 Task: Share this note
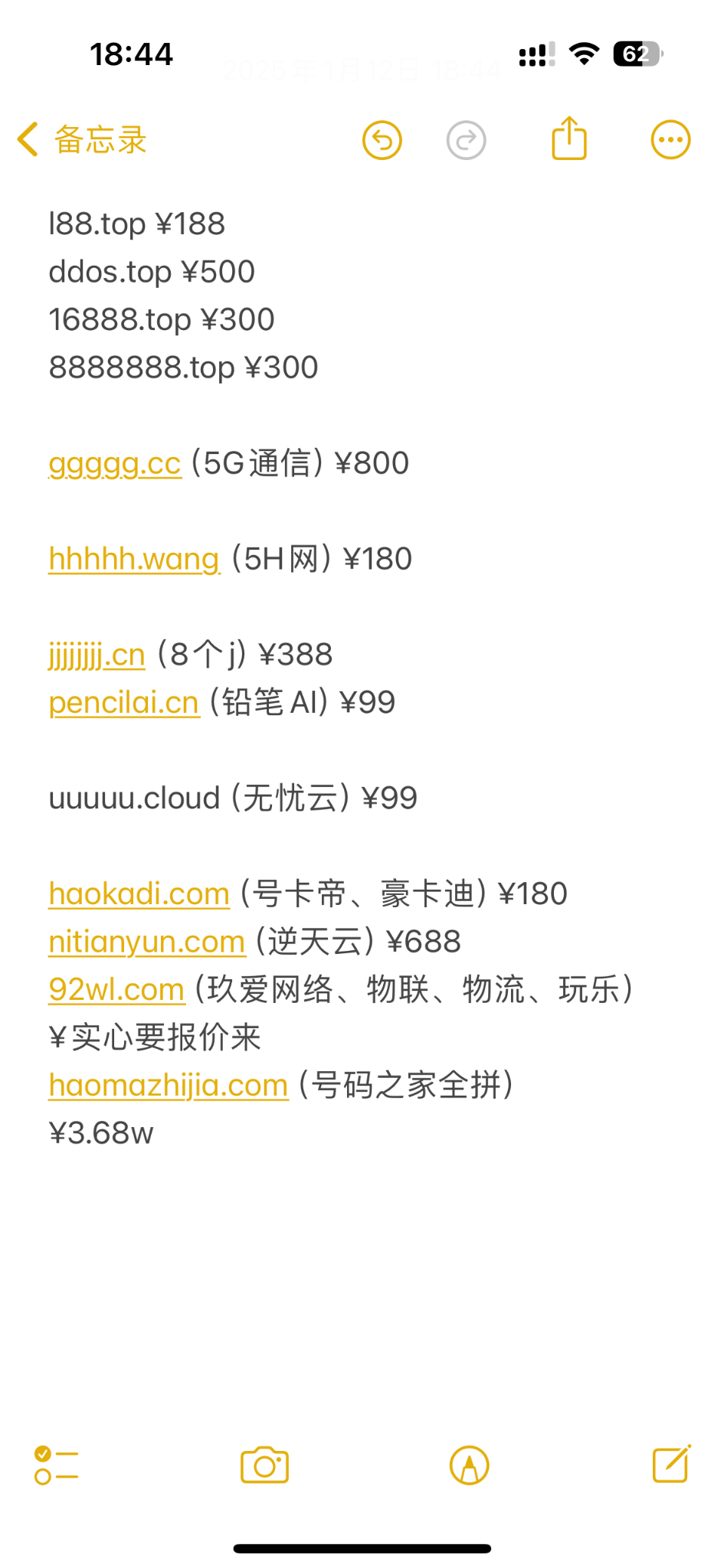tap(568, 139)
